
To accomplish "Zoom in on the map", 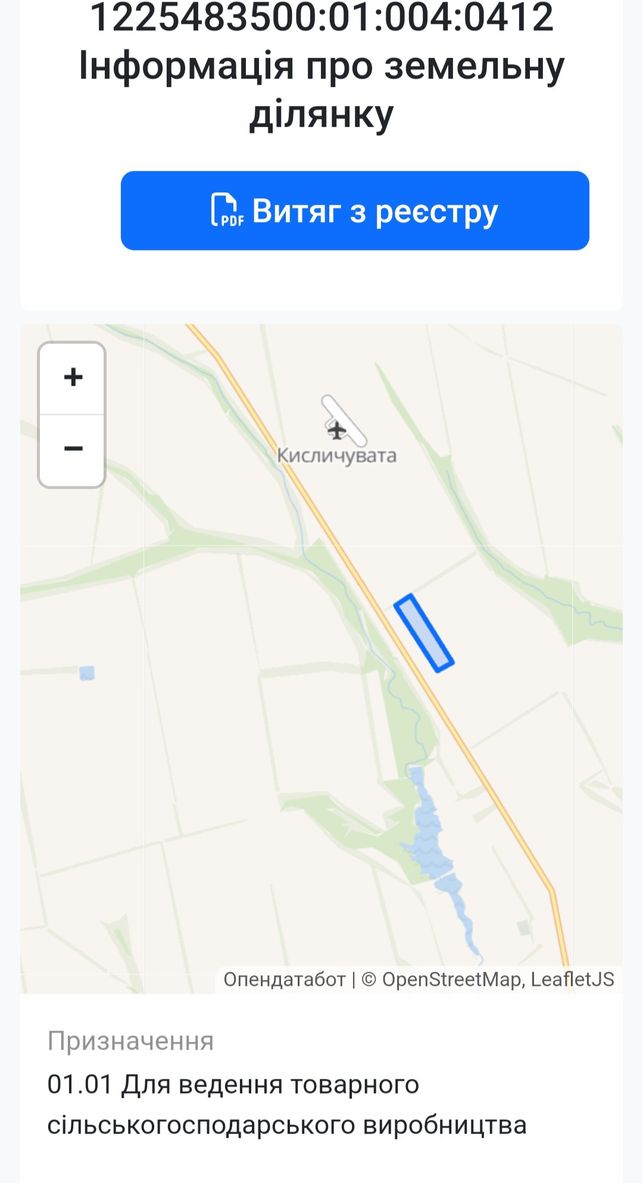I will coord(72,378).
